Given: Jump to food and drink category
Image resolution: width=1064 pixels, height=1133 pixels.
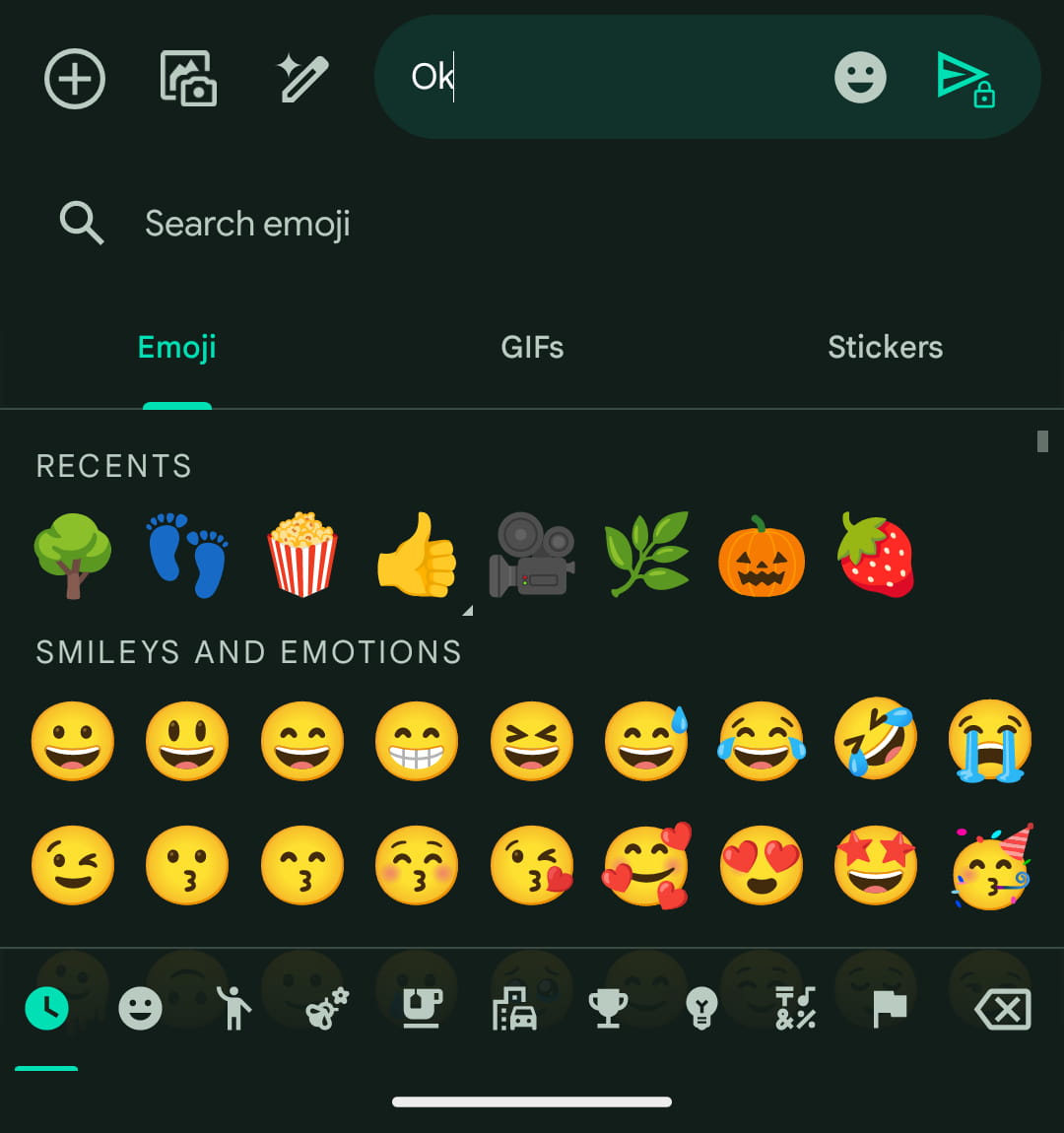Looking at the screenshot, I should pos(422,1008).
